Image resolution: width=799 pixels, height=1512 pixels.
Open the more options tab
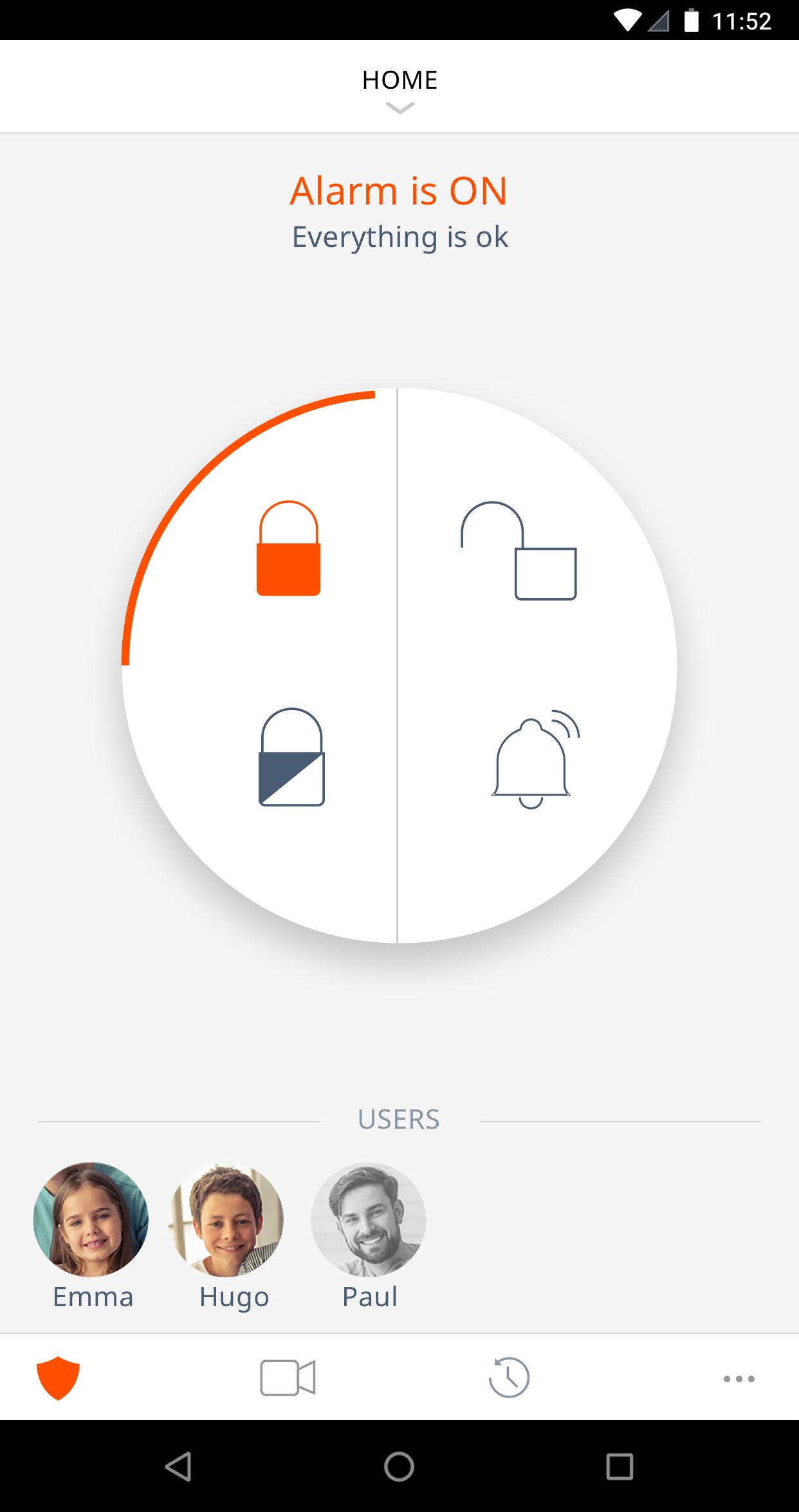pyautogui.click(x=739, y=1378)
